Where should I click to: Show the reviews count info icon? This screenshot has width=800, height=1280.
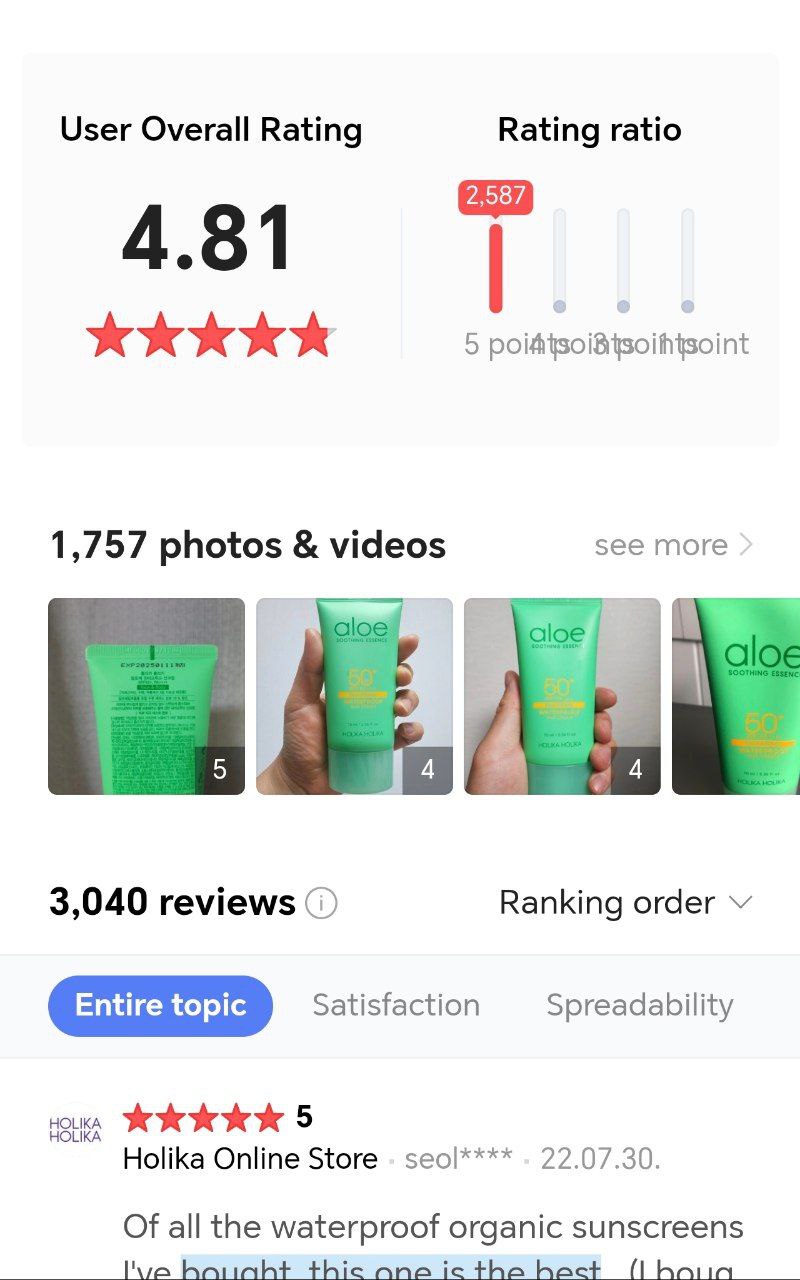point(321,904)
